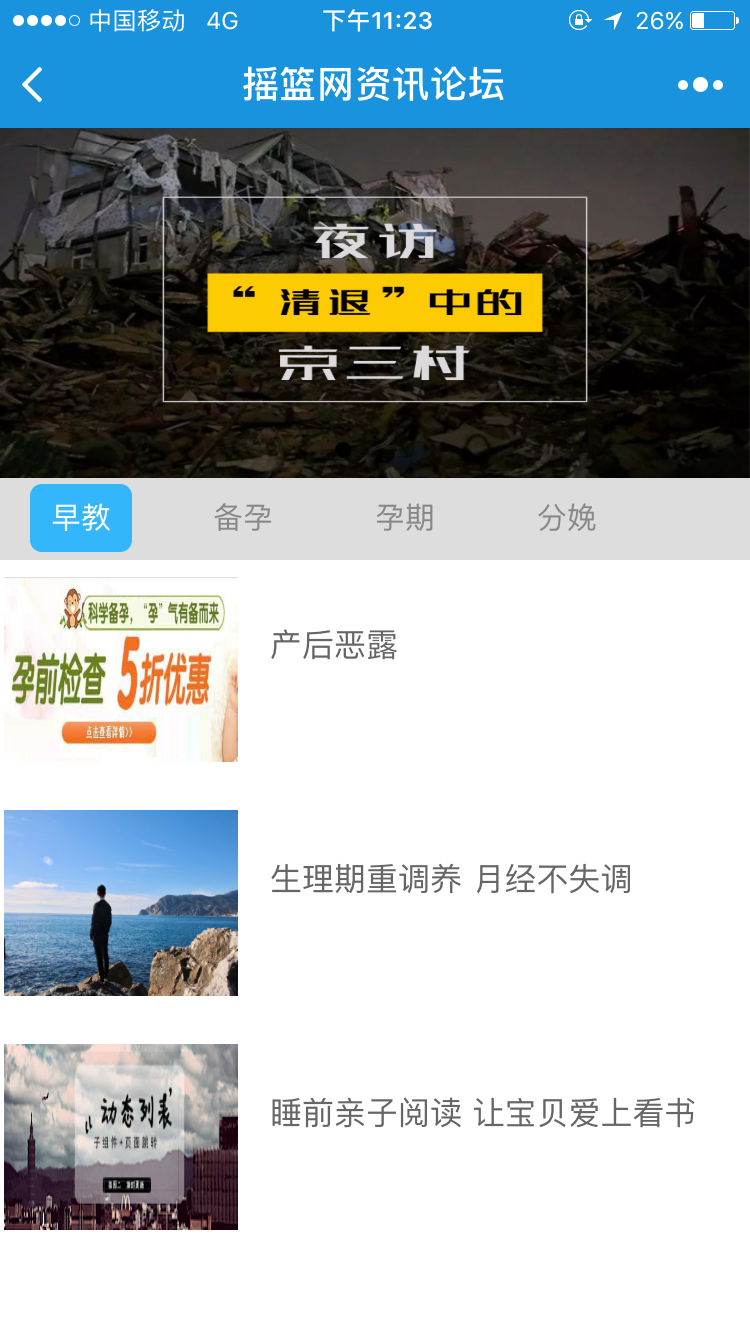Switch to the 备孕 tab

(x=243, y=518)
